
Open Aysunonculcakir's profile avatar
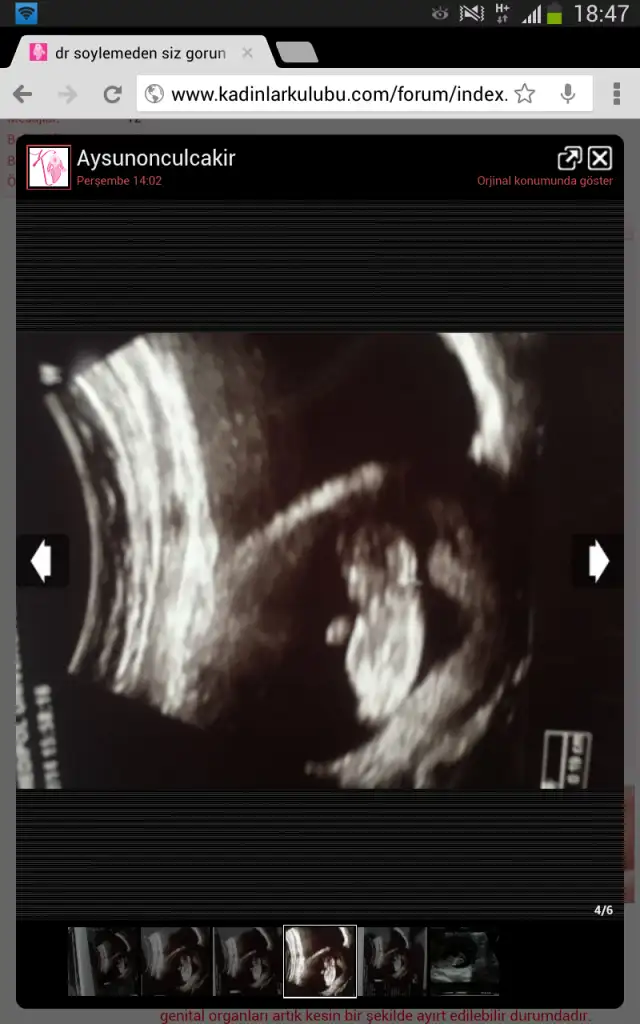[x=48, y=167]
